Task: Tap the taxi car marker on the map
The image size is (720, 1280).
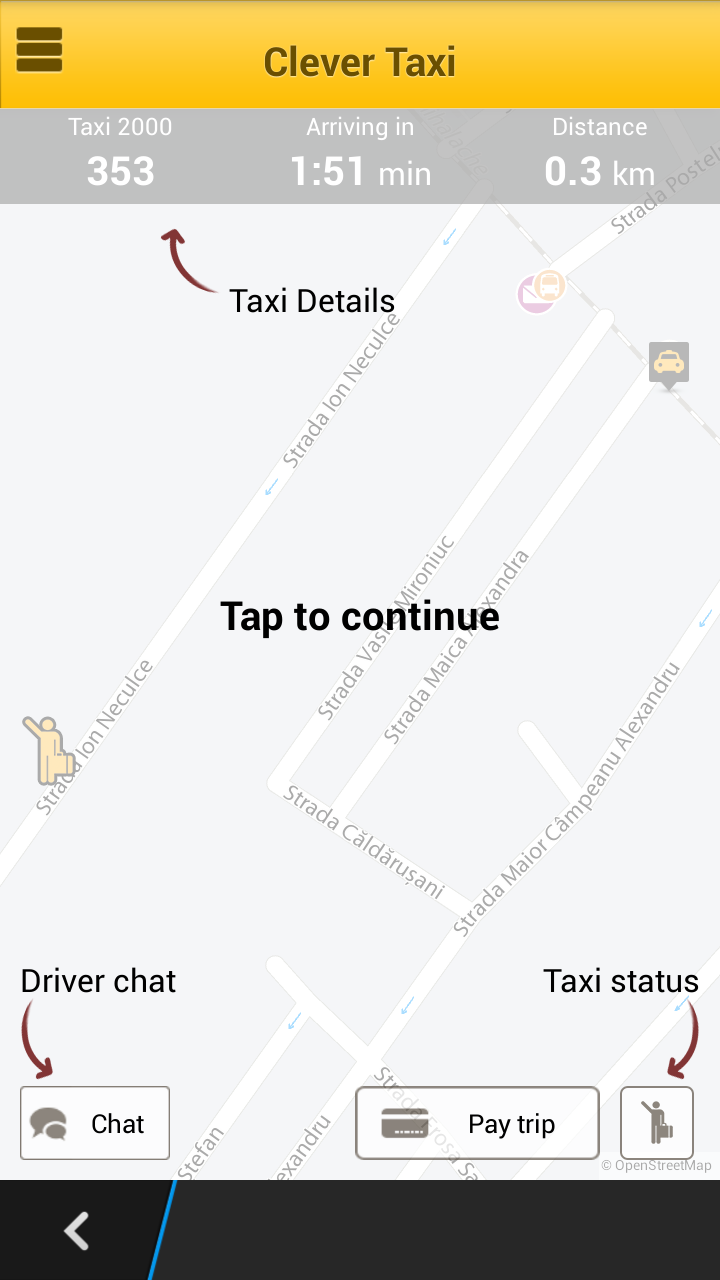Action: 668,363
